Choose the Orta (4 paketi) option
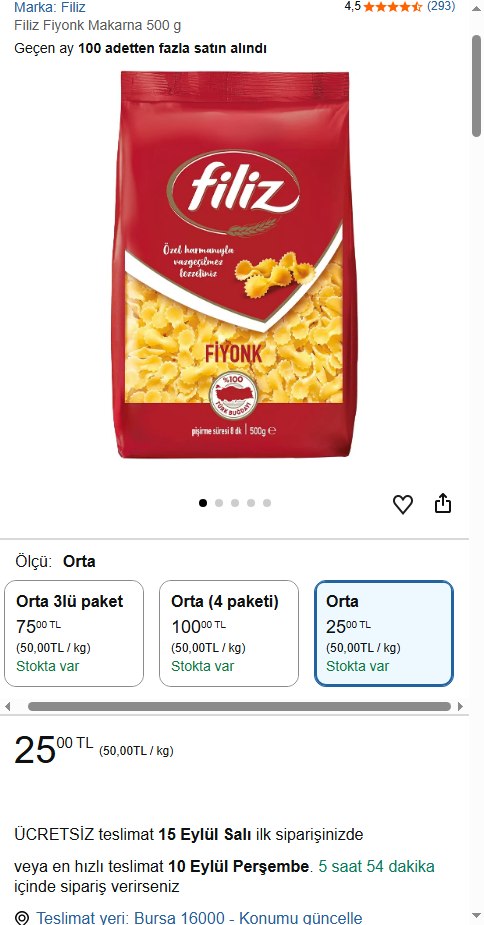The image size is (484, 925). click(x=229, y=634)
